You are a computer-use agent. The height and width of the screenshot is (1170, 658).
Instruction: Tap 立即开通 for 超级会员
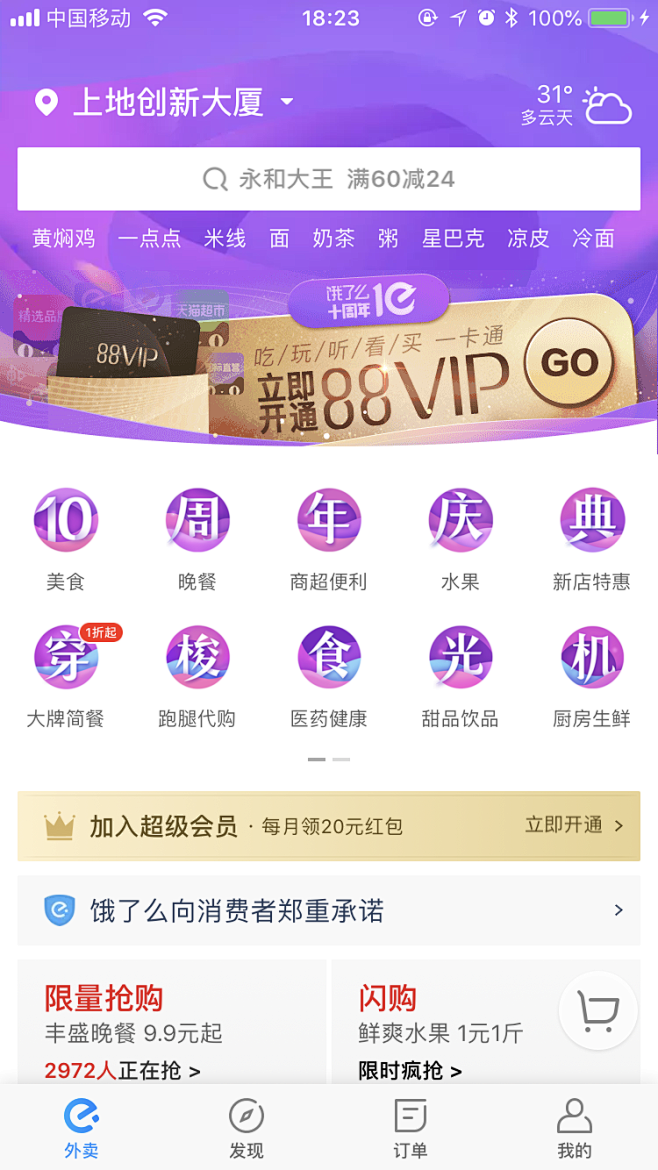(x=573, y=826)
